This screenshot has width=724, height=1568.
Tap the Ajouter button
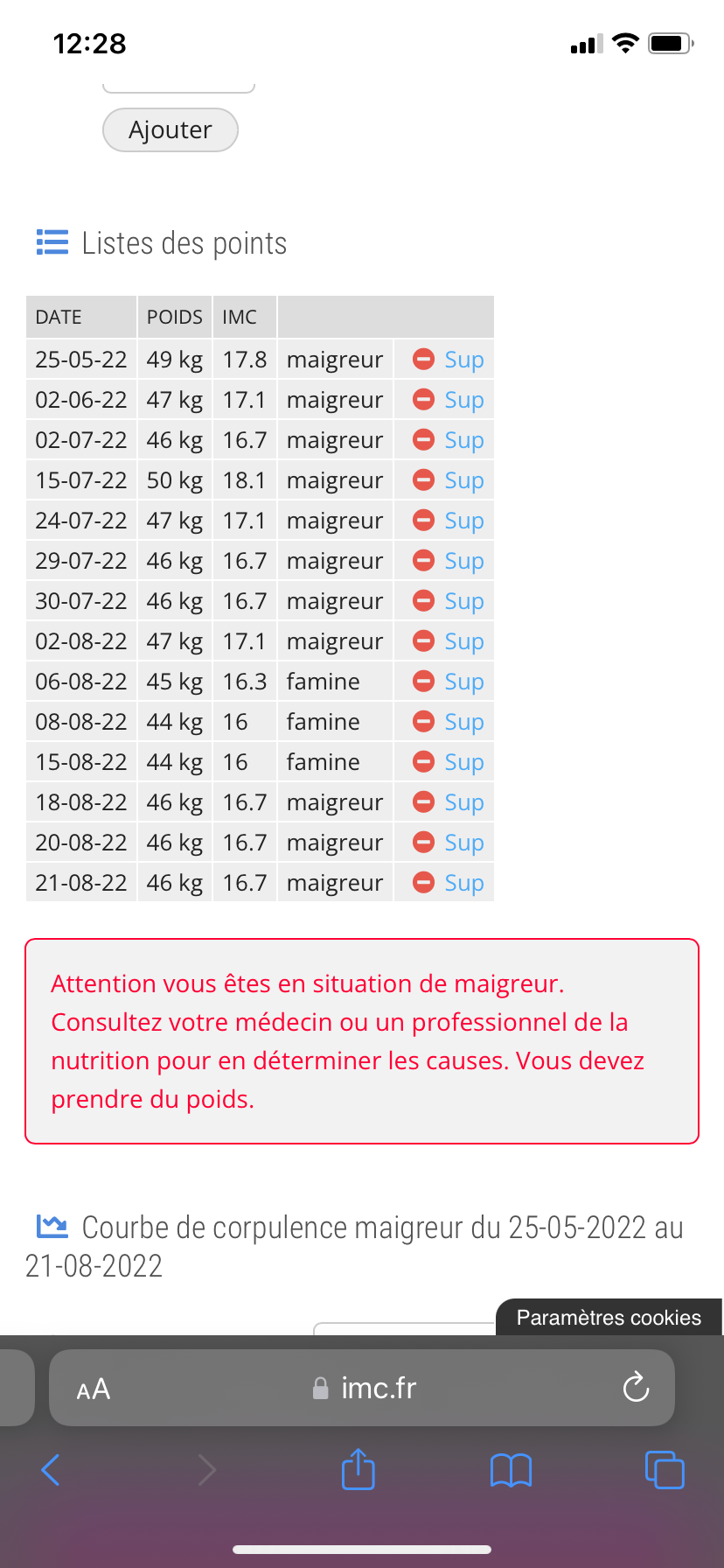(171, 130)
